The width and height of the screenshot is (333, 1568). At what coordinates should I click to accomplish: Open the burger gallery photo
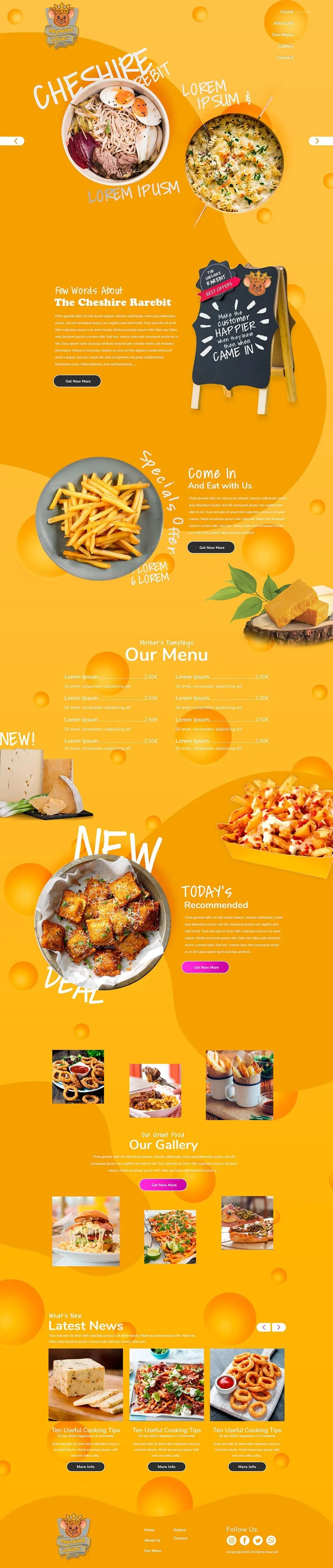(85, 1231)
